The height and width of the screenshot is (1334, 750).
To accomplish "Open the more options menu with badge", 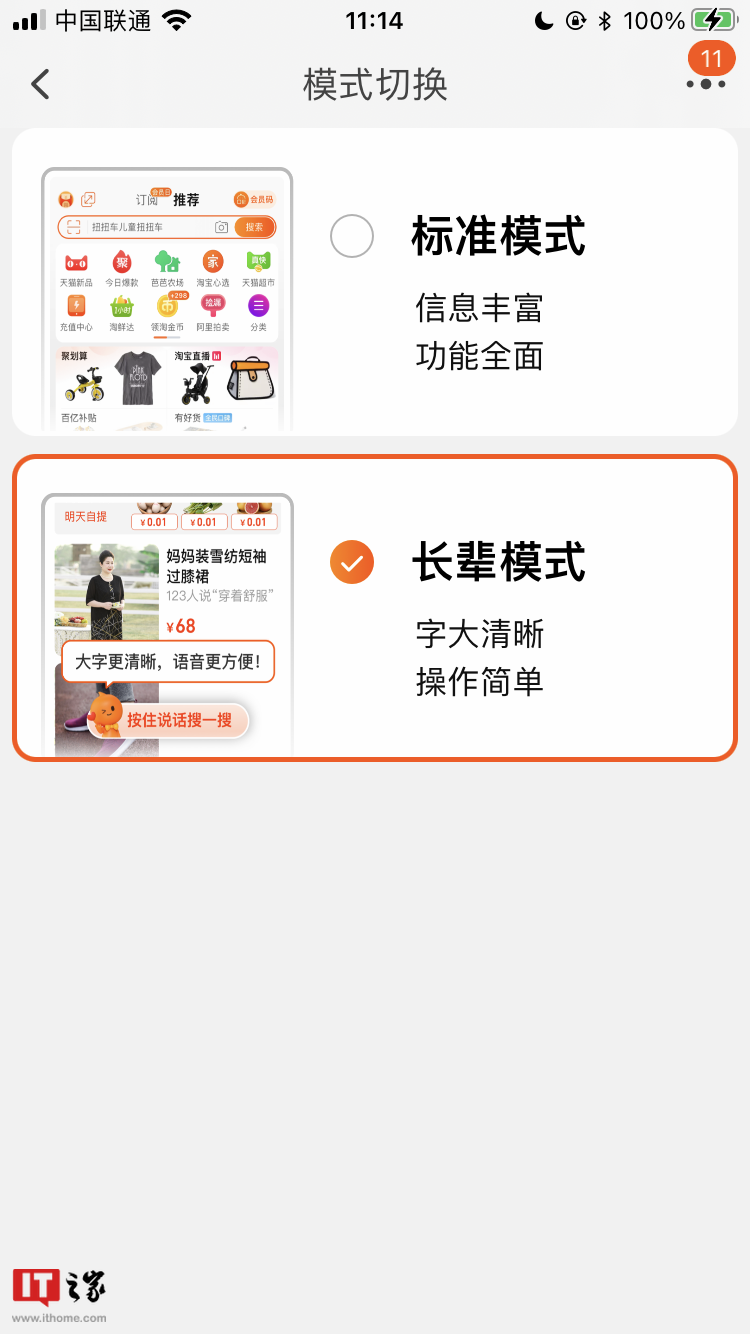I will tap(706, 82).
